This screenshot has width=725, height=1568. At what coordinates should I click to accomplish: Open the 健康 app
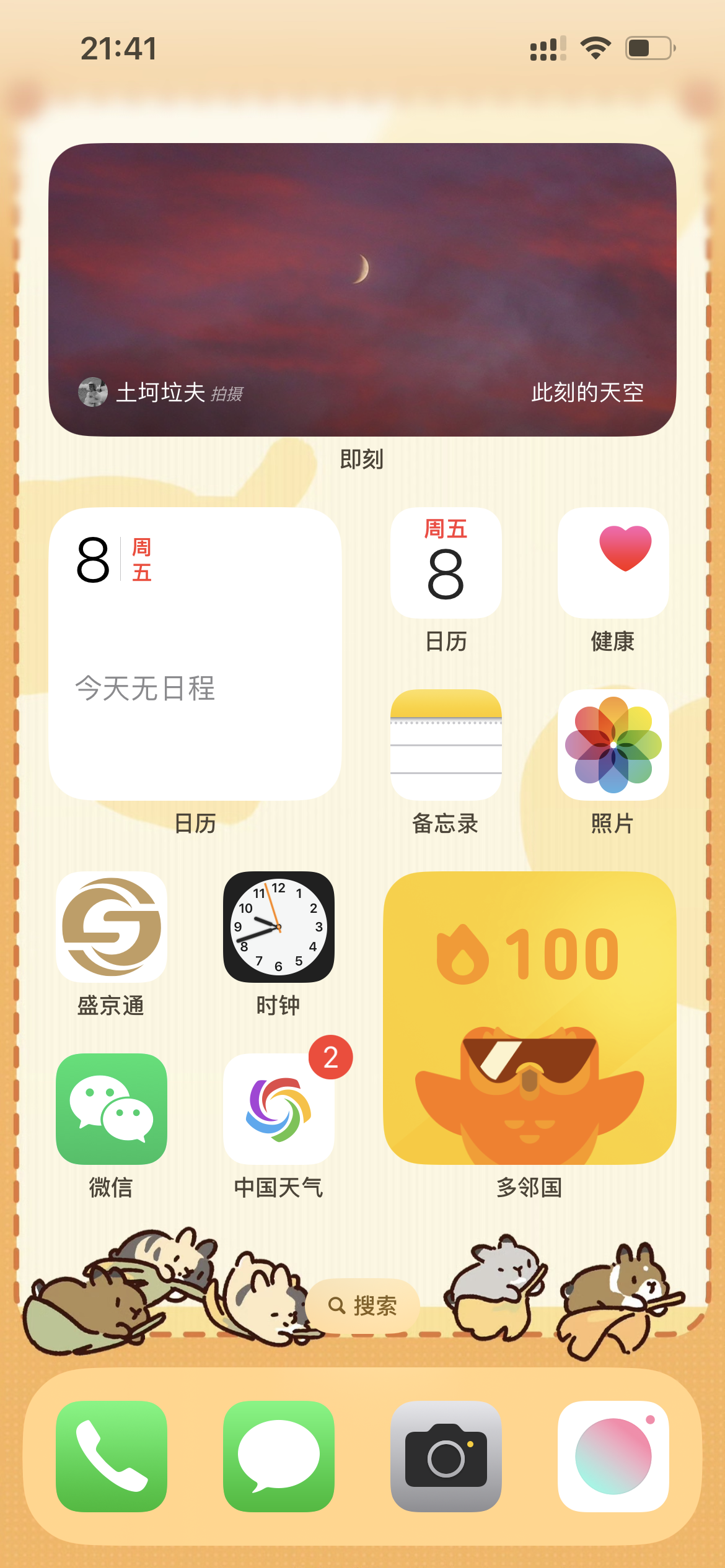[x=613, y=563]
